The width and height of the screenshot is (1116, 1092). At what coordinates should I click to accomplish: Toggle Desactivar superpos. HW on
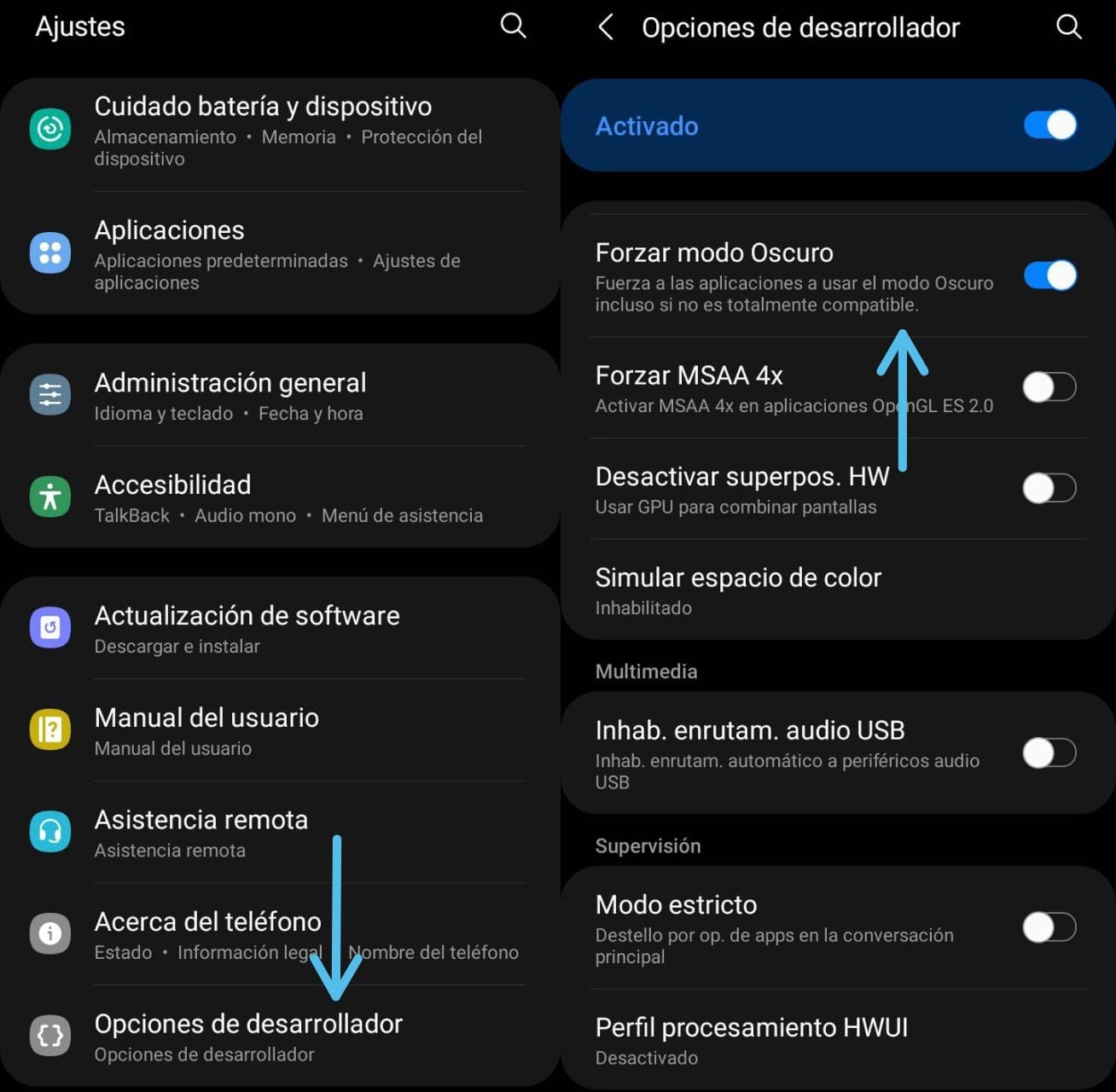click(1049, 488)
